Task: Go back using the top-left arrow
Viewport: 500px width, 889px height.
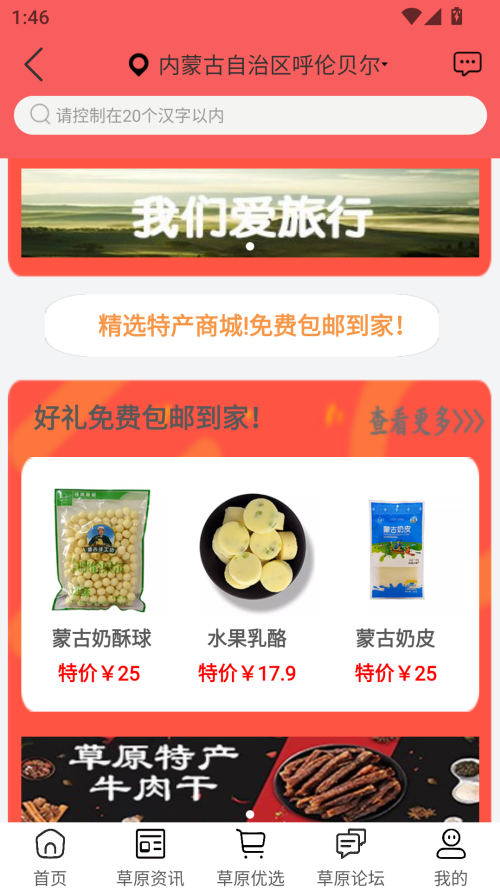Action: click(x=34, y=65)
